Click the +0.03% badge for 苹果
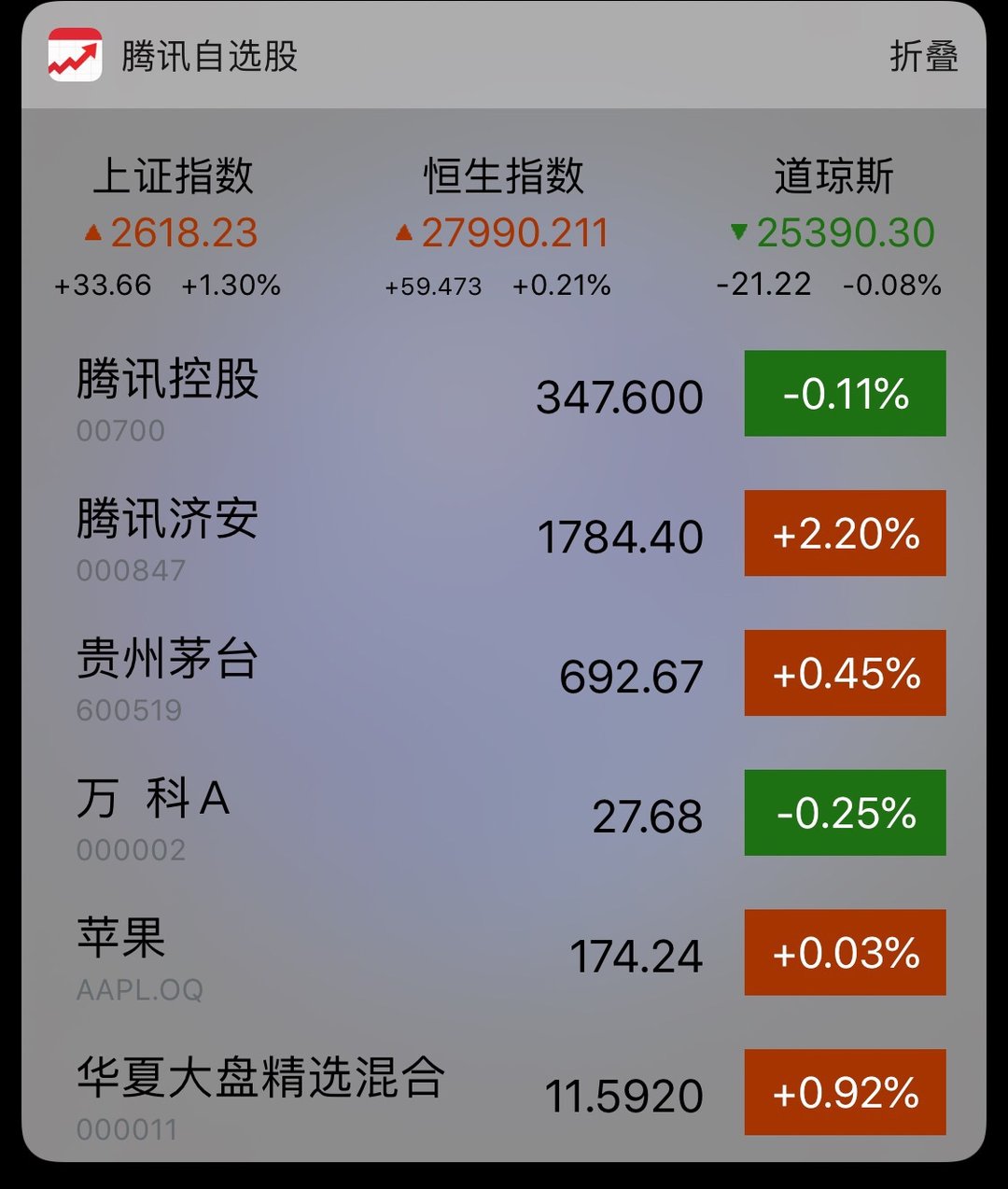The image size is (1008, 1189). point(843,953)
